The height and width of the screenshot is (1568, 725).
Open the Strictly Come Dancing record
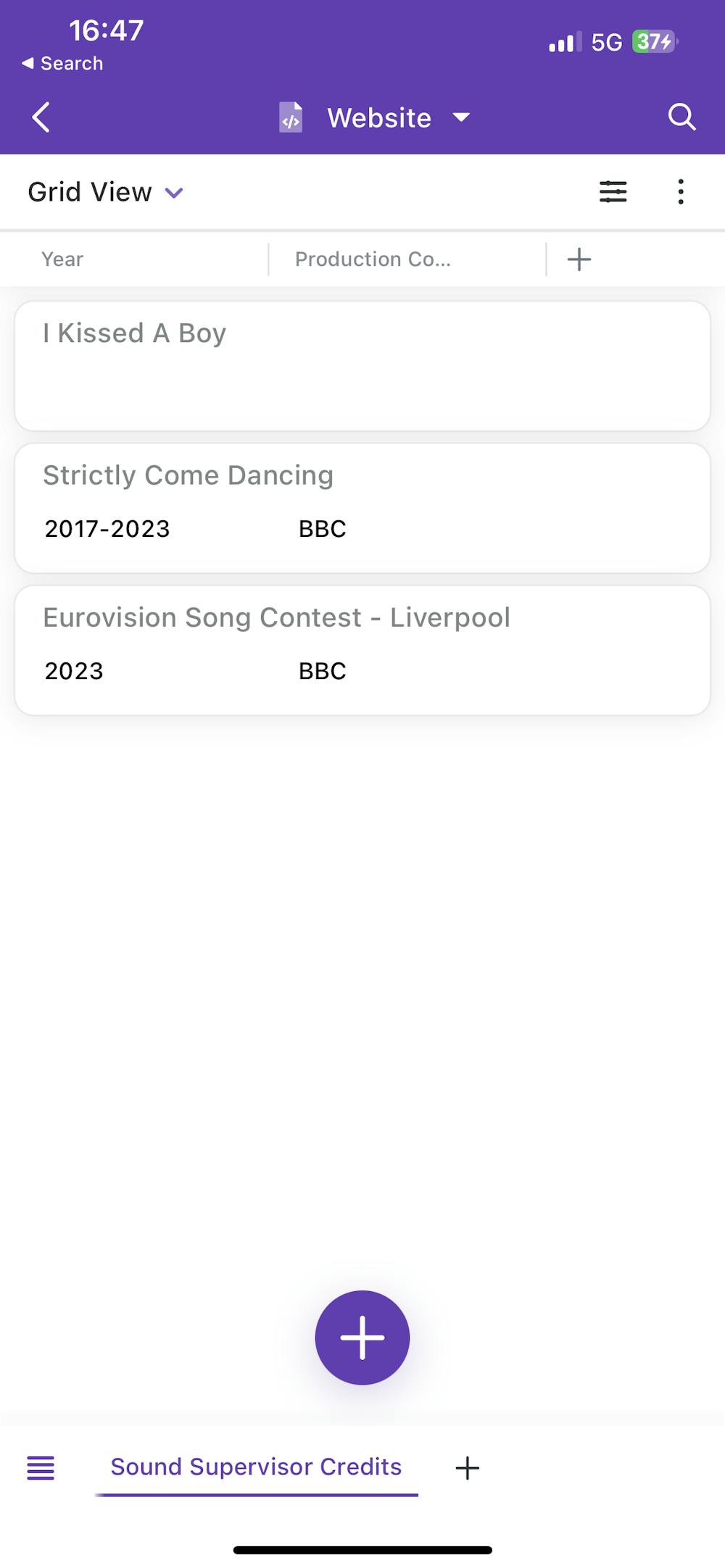362,508
